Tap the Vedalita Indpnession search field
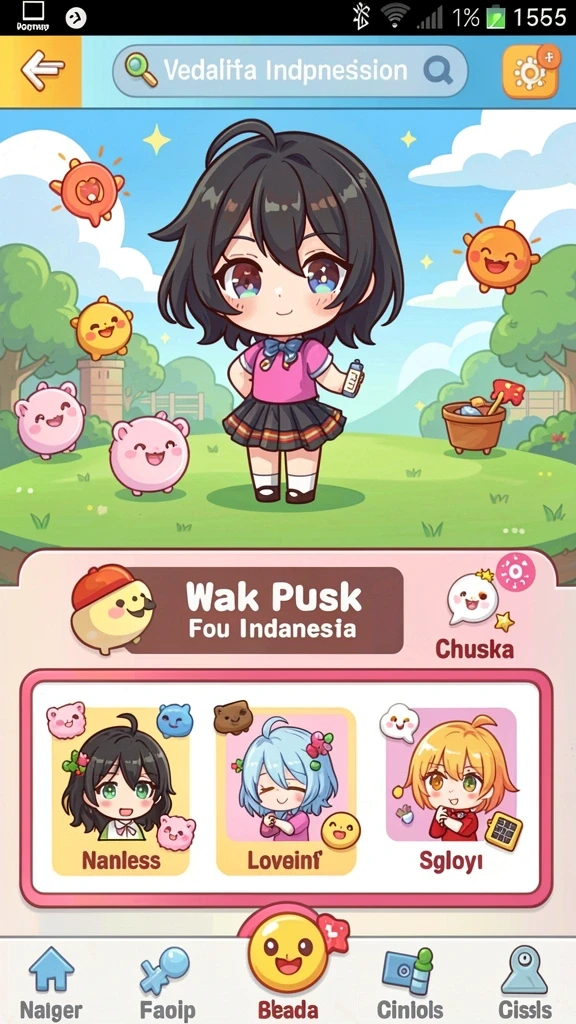Image resolution: width=576 pixels, height=1024 pixels. point(290,71)
